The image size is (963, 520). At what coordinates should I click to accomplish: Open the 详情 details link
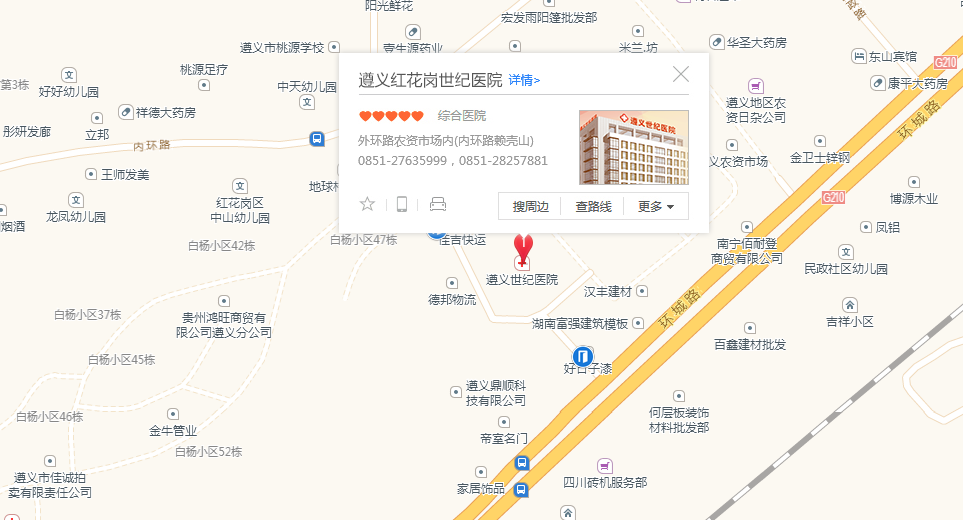[x=524, y=80]
